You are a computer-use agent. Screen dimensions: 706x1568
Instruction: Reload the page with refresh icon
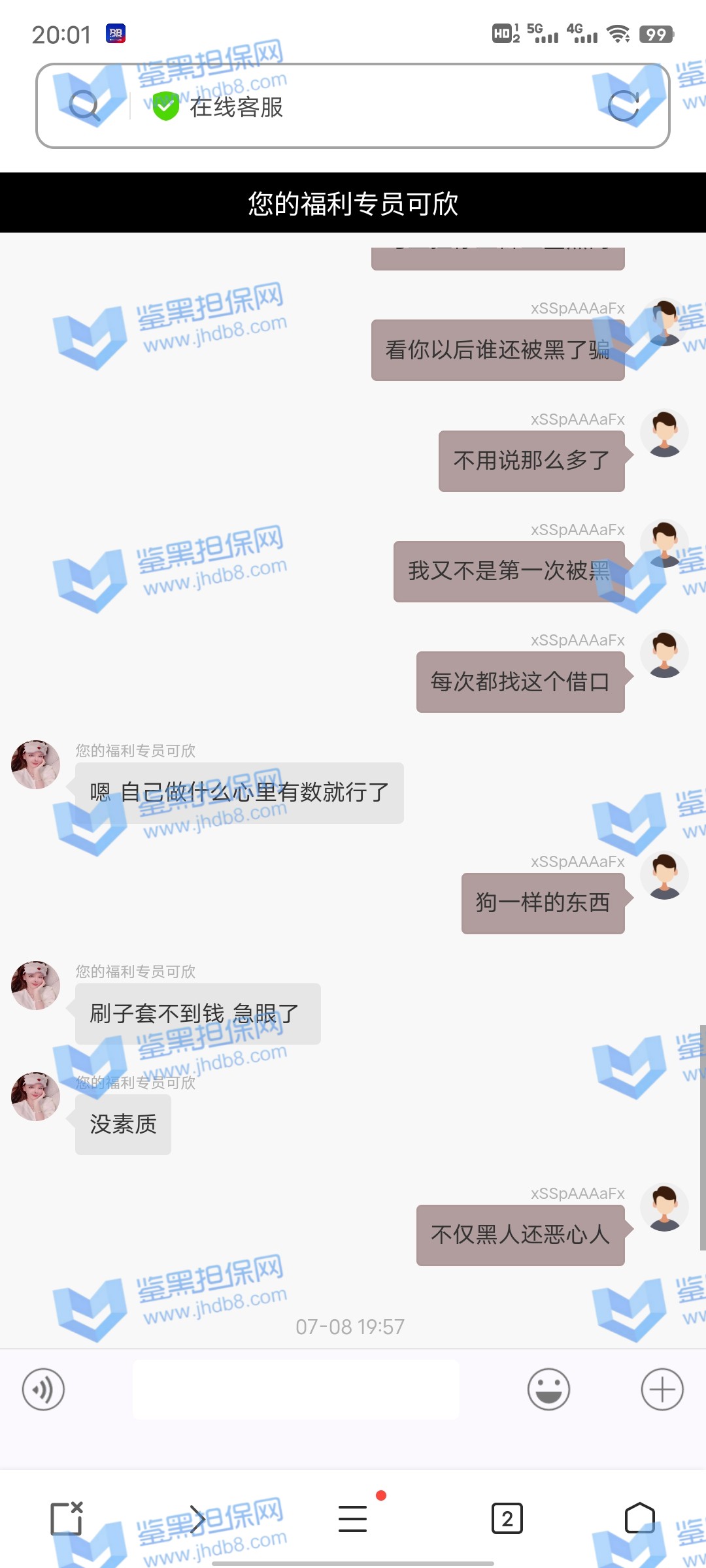click(x=624, y=106)
